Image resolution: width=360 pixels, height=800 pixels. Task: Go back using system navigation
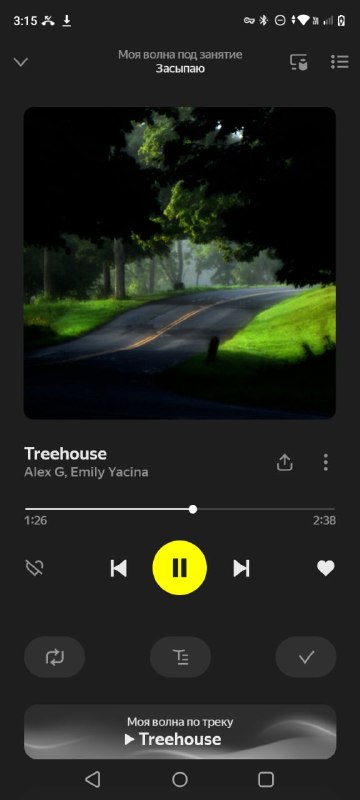pos(92,779)
